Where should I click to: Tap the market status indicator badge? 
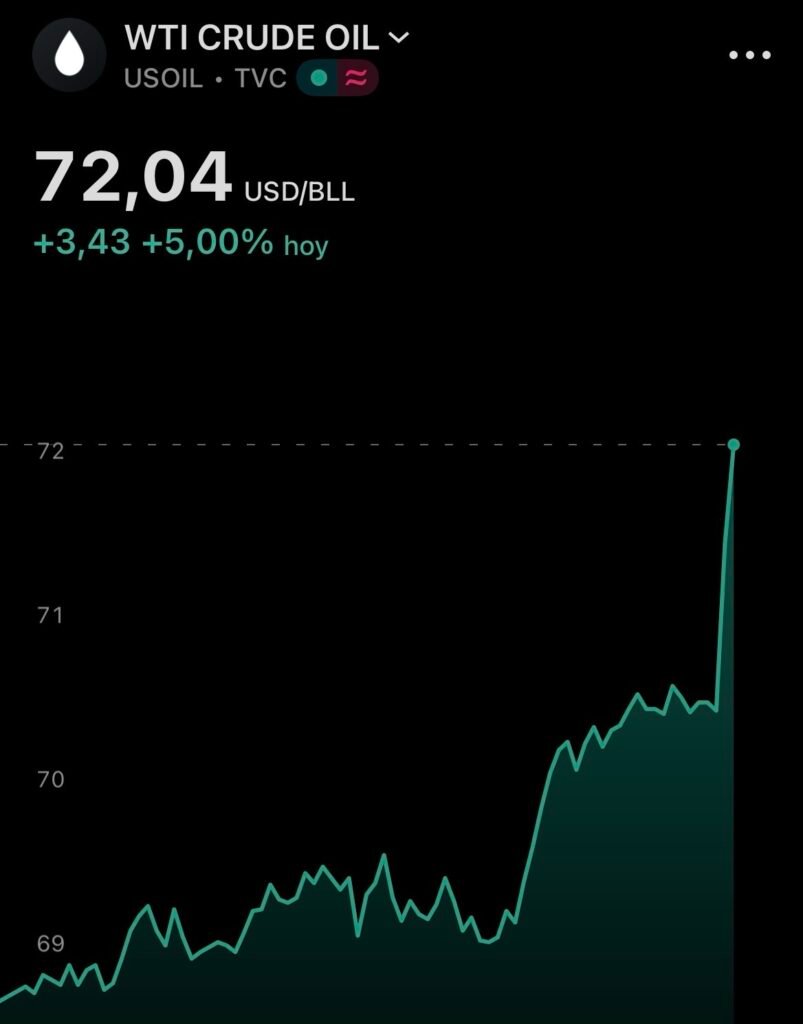click(338, 78)
